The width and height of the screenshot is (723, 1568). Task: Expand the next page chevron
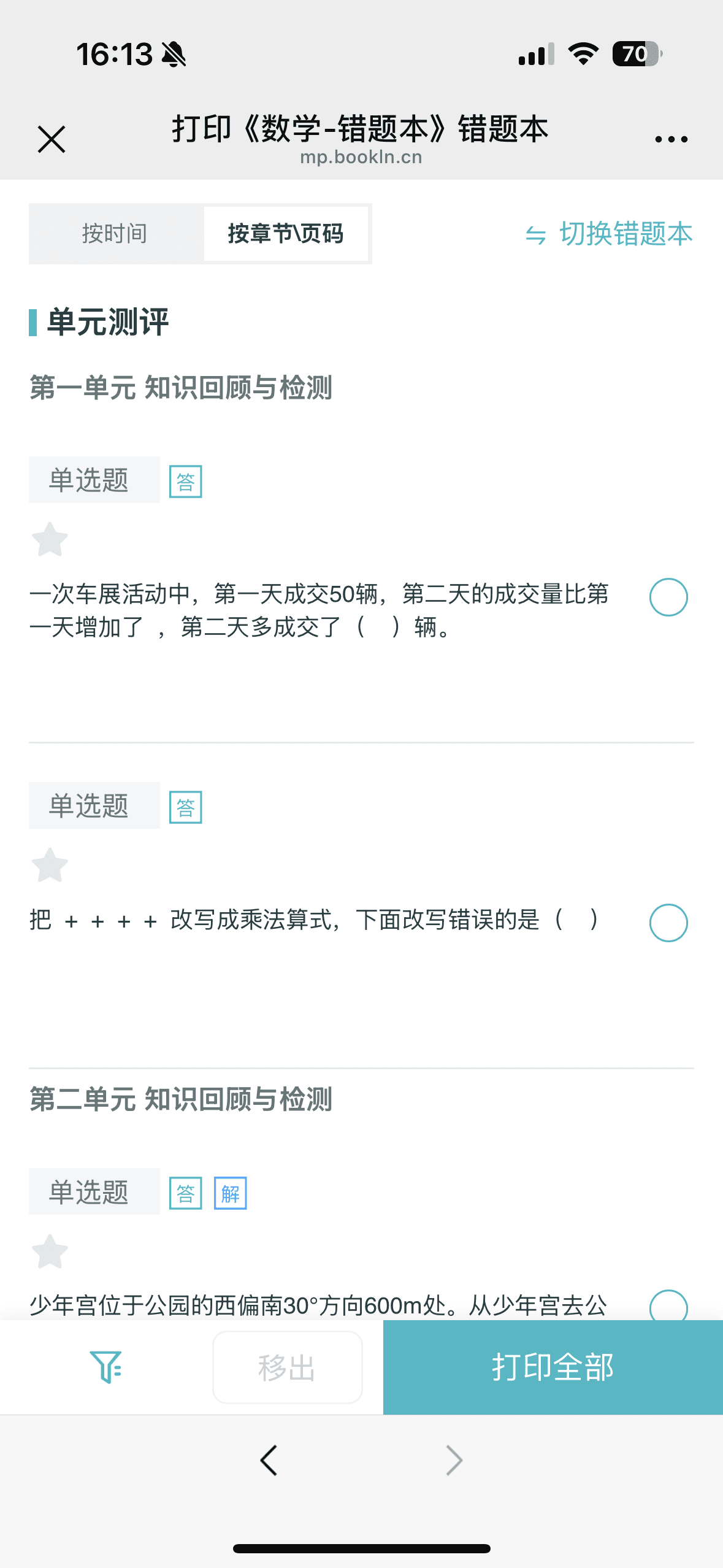(x=453, y=1461)
